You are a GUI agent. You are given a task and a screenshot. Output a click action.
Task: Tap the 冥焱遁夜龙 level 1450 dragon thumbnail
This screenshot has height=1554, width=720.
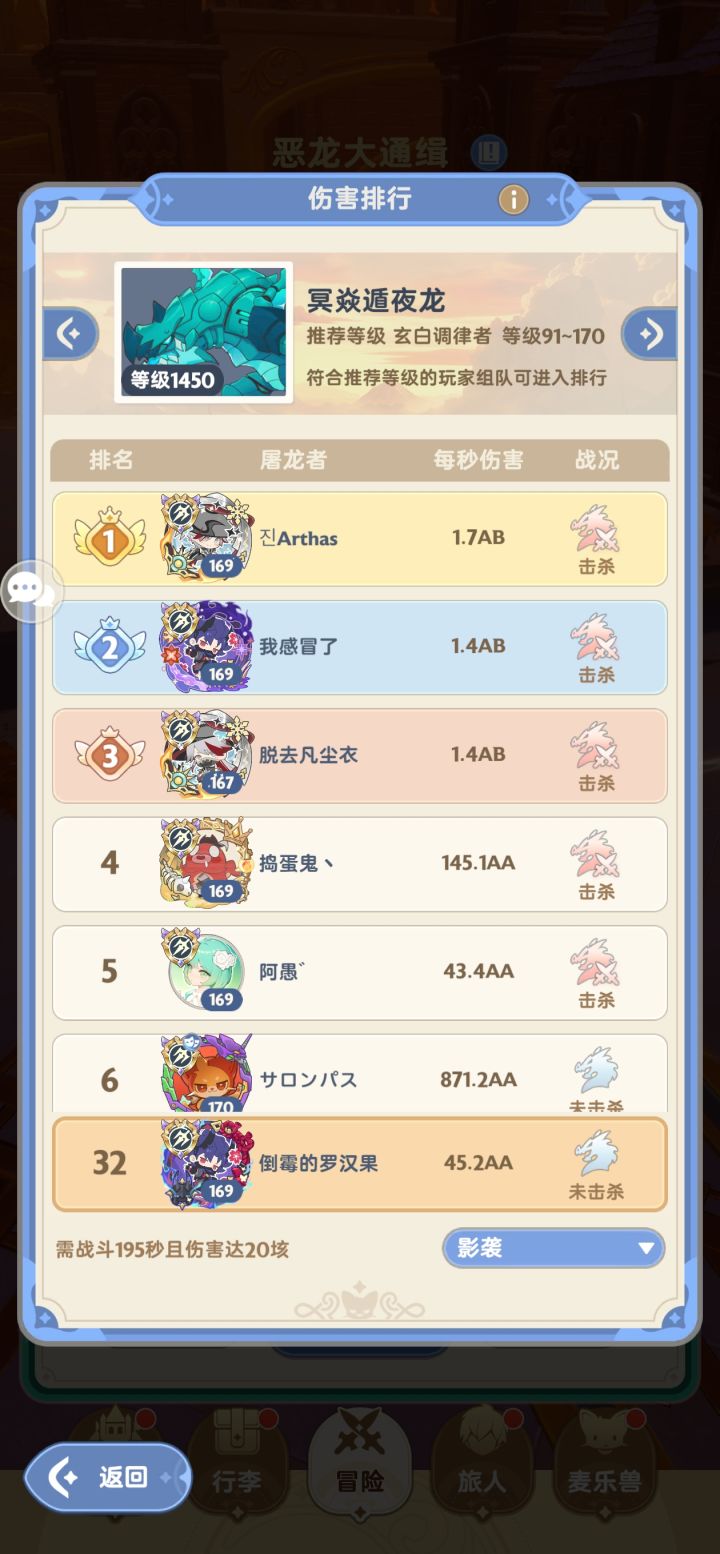coord(204,328)
